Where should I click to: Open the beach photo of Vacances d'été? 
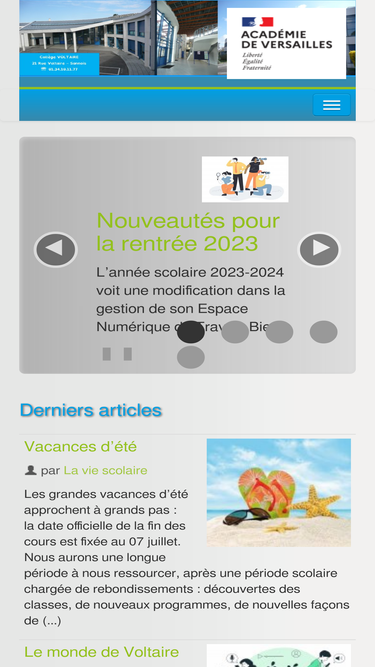pos(279,493)
